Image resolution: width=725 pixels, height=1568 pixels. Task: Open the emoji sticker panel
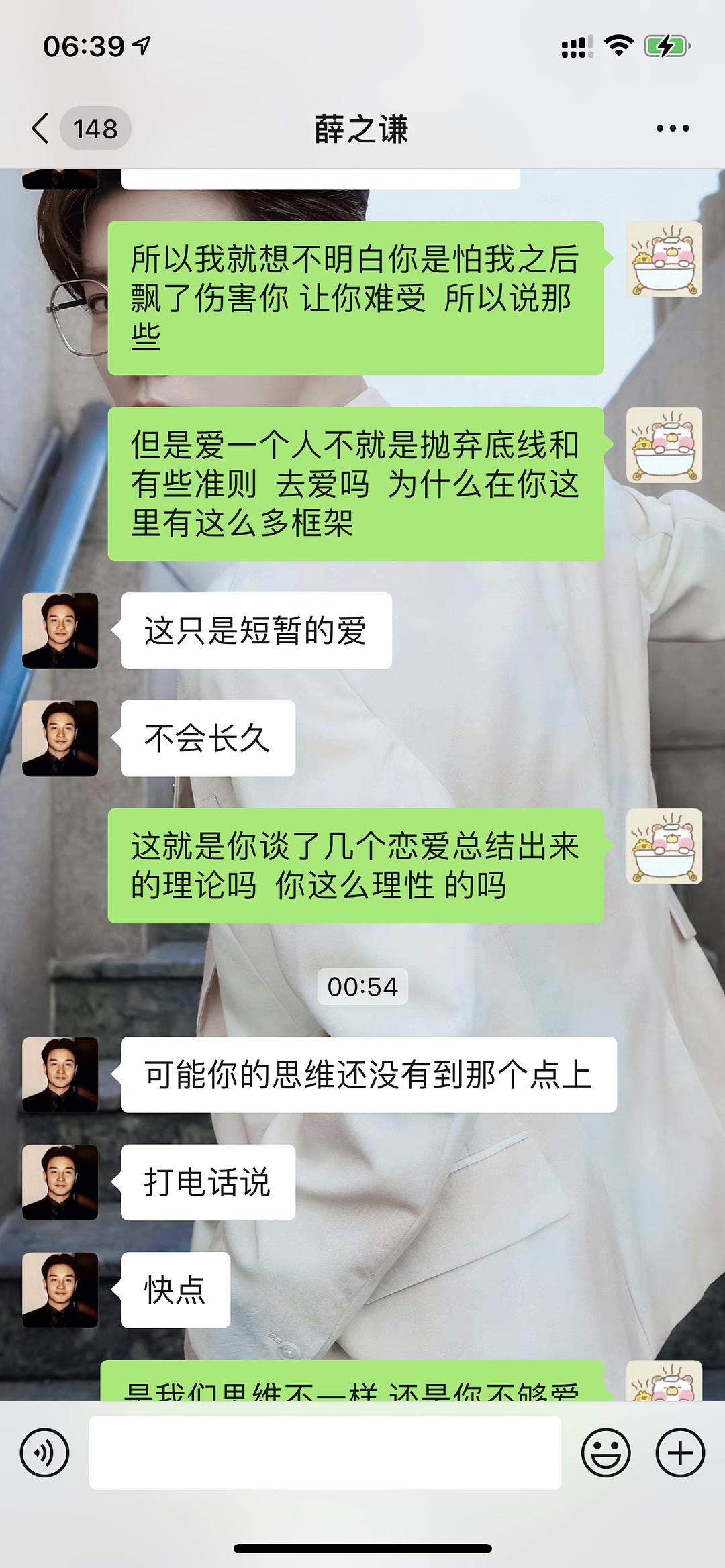[606, 1453]
